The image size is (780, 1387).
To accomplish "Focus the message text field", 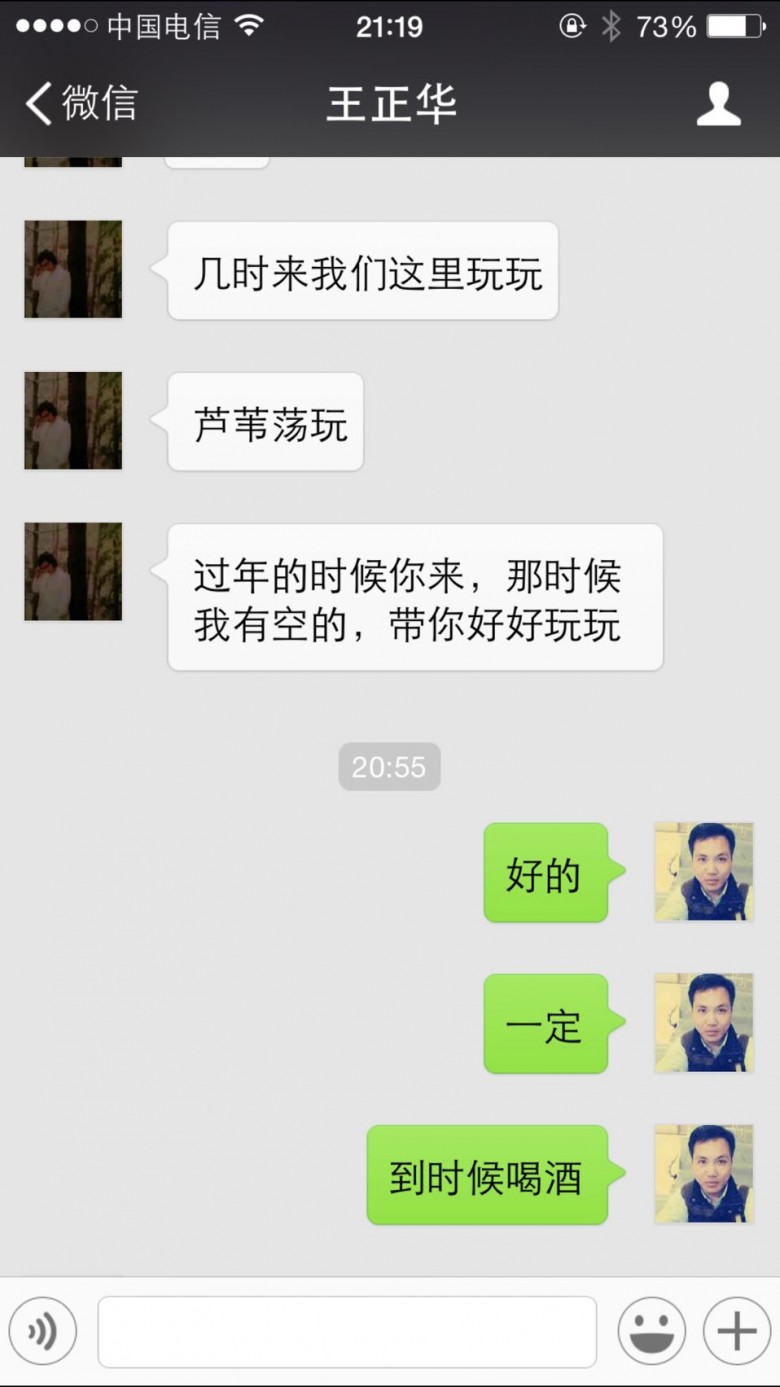I will [347, 1331].
